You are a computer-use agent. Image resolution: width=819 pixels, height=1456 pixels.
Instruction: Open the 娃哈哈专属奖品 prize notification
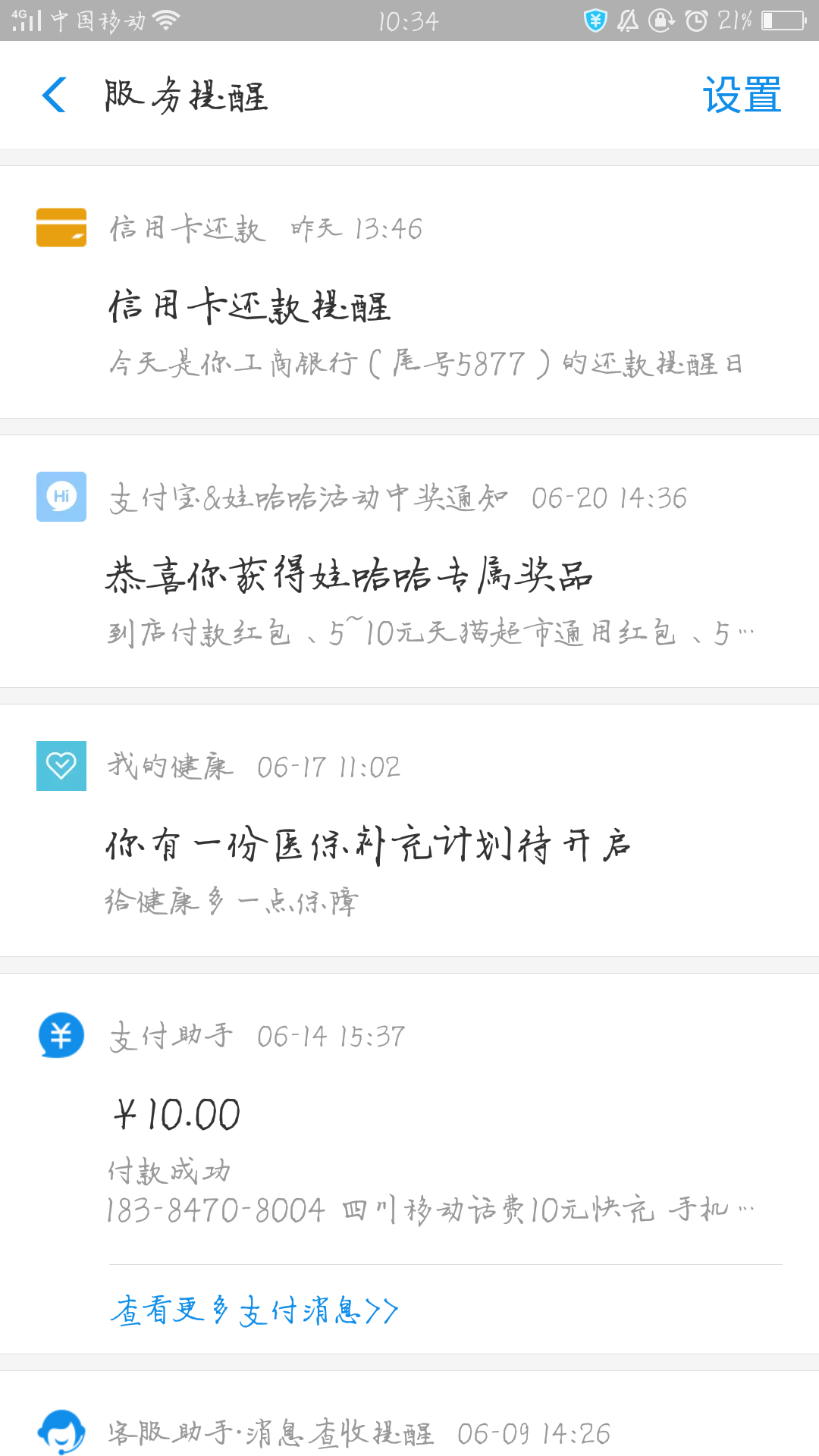[x=409, y=561]
